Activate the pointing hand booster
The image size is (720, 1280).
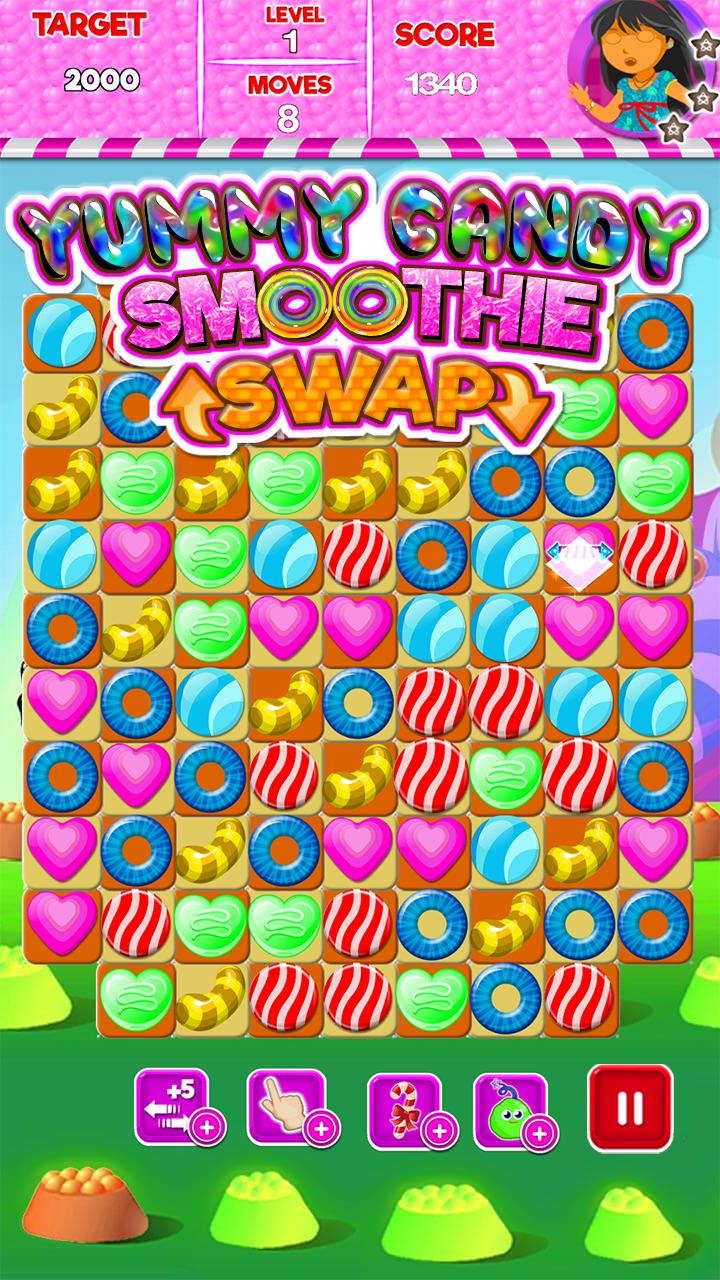[285, 1106]
